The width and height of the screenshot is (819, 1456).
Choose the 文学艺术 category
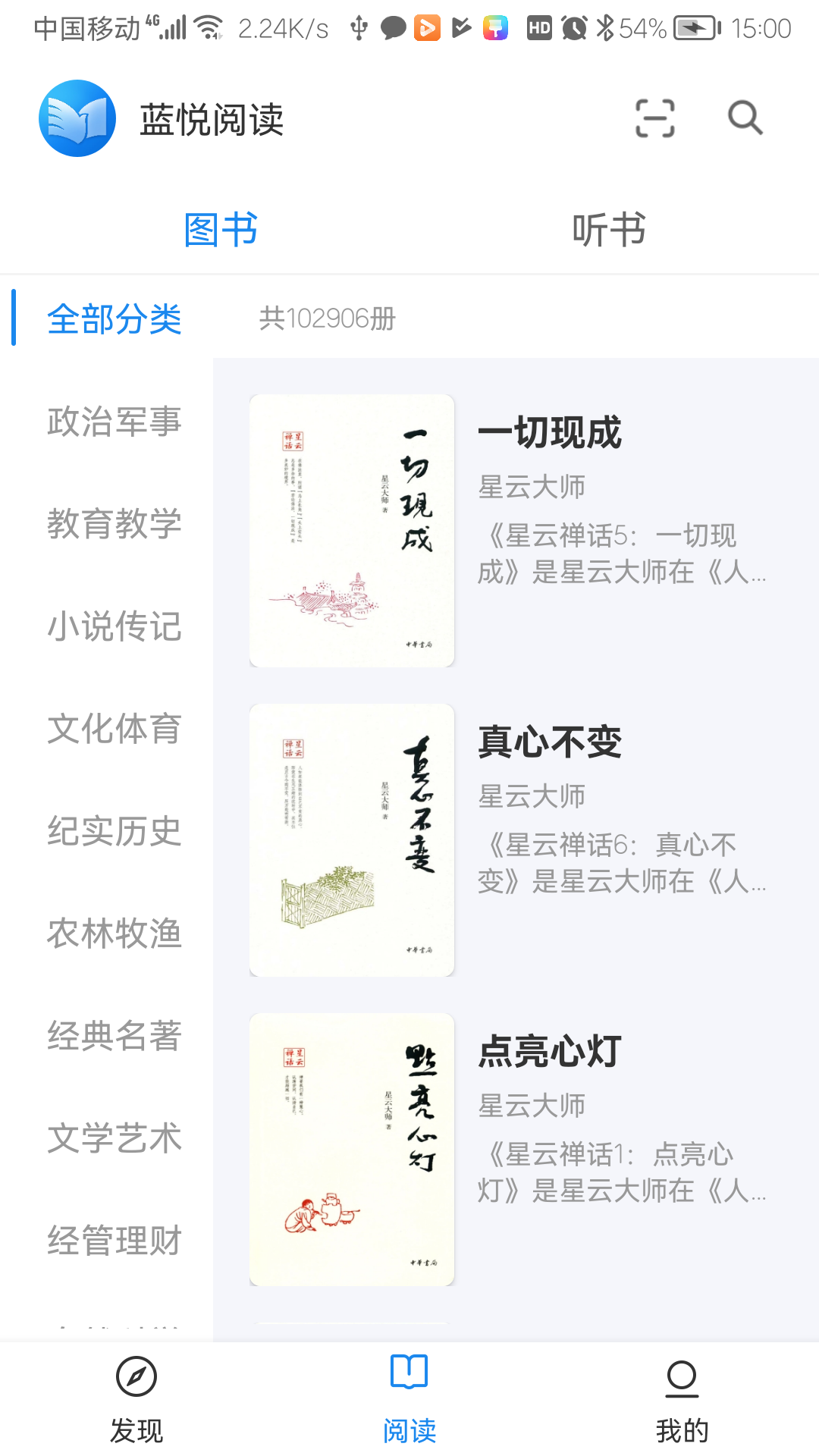[114, 1138]
